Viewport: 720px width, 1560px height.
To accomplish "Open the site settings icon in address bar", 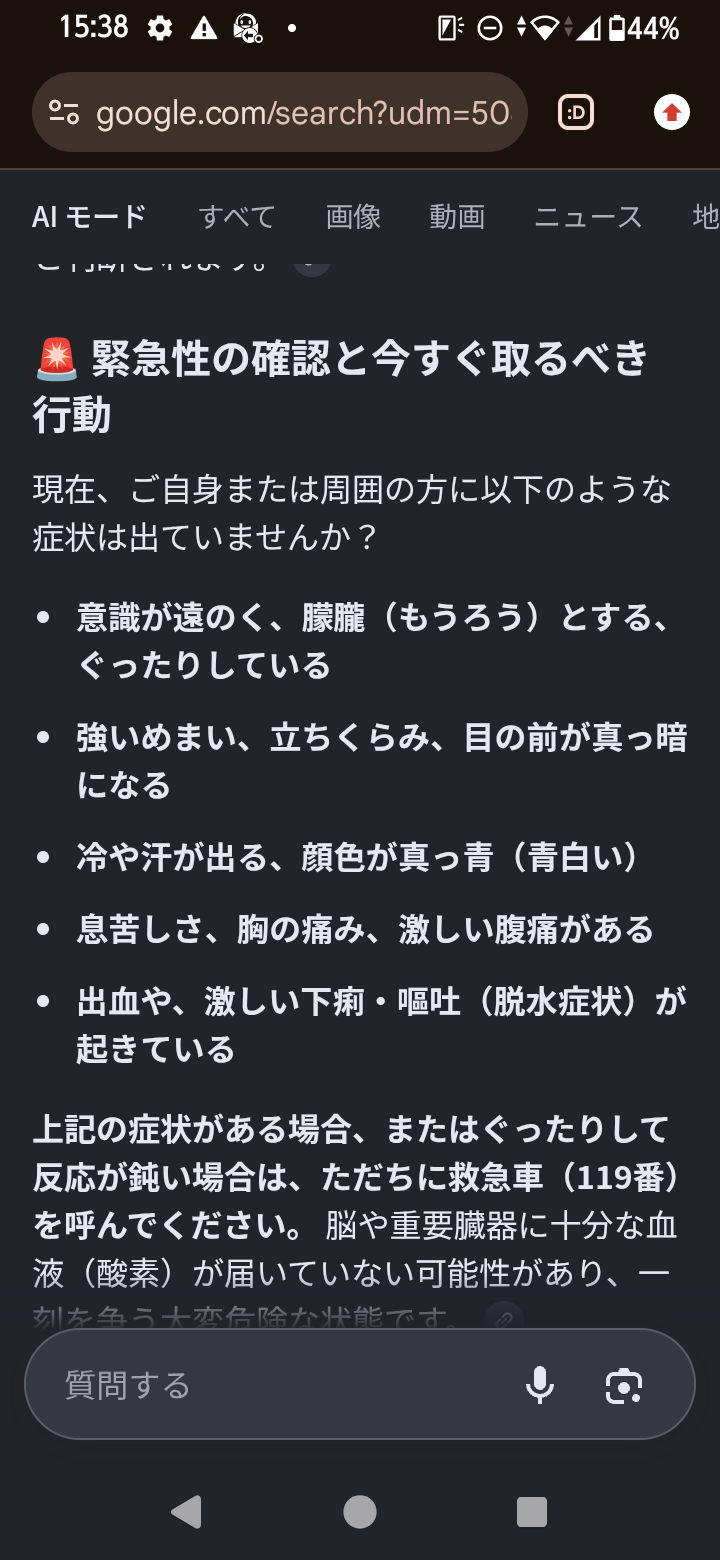I will (64, 113).
